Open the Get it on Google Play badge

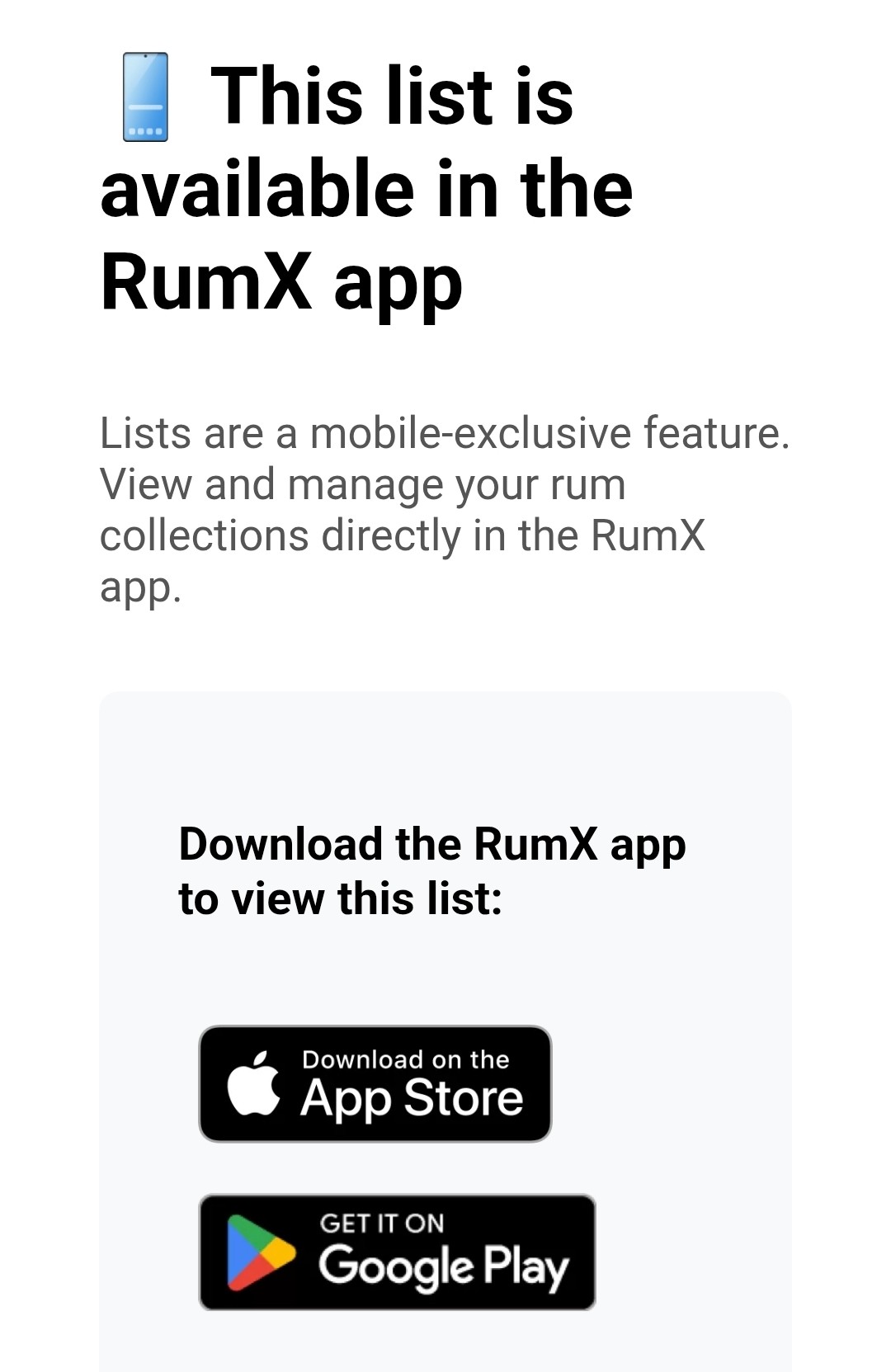pyautogui.click(x=397, y=1252)
